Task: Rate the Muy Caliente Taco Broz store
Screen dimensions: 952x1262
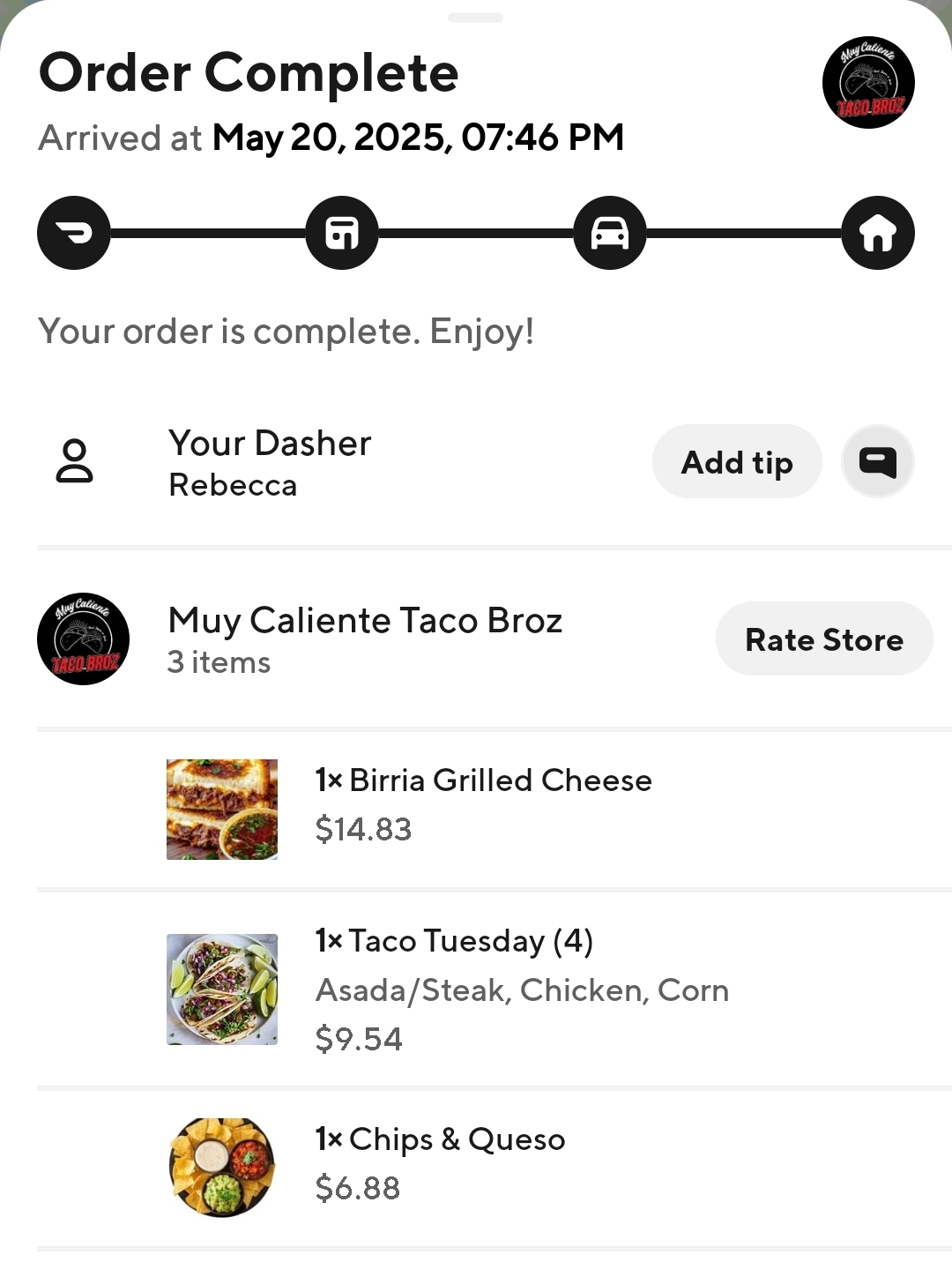Action: (x=823, y=639)
